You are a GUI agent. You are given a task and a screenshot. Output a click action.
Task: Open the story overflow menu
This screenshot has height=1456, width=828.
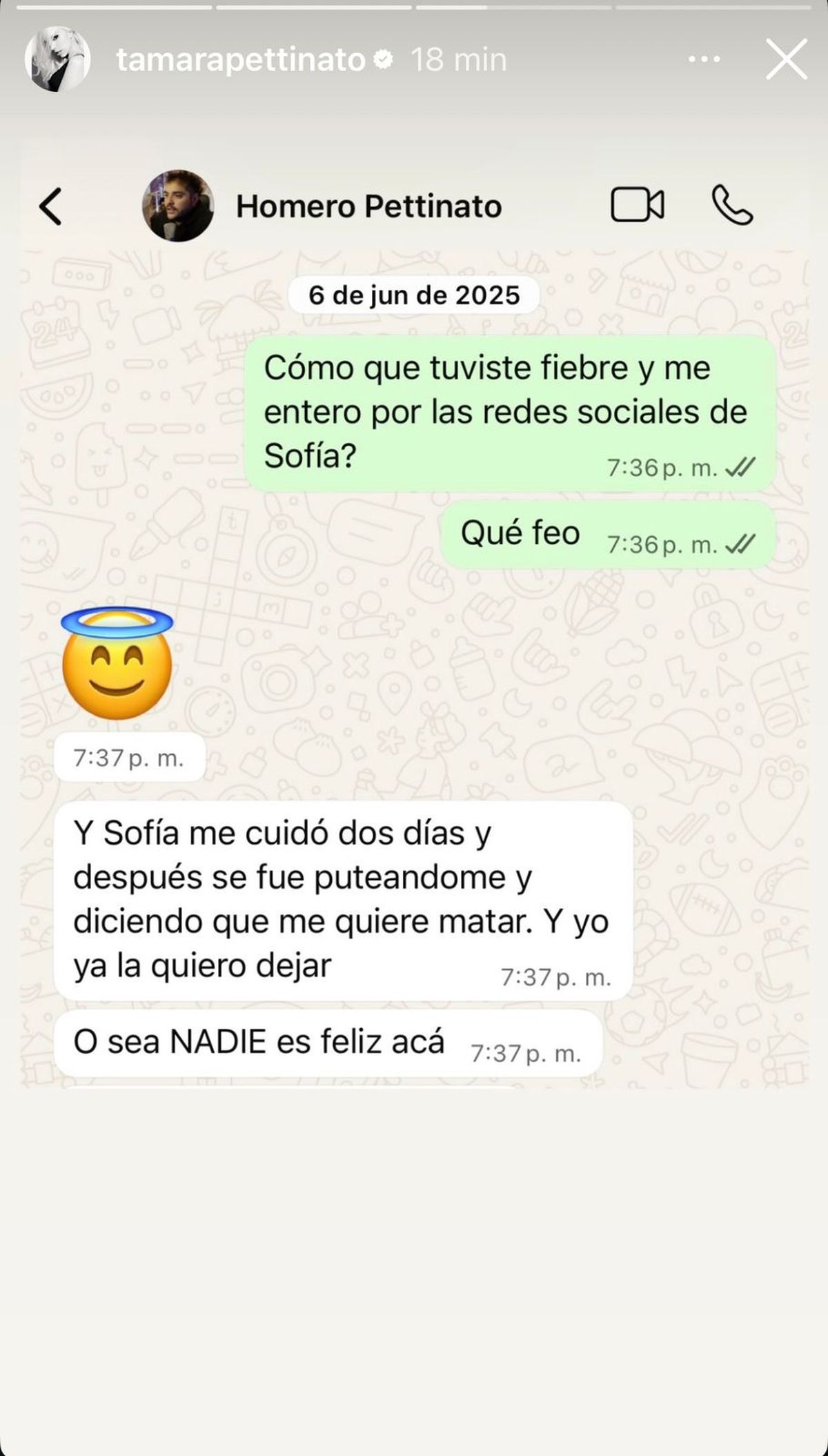tap(704, 59)
